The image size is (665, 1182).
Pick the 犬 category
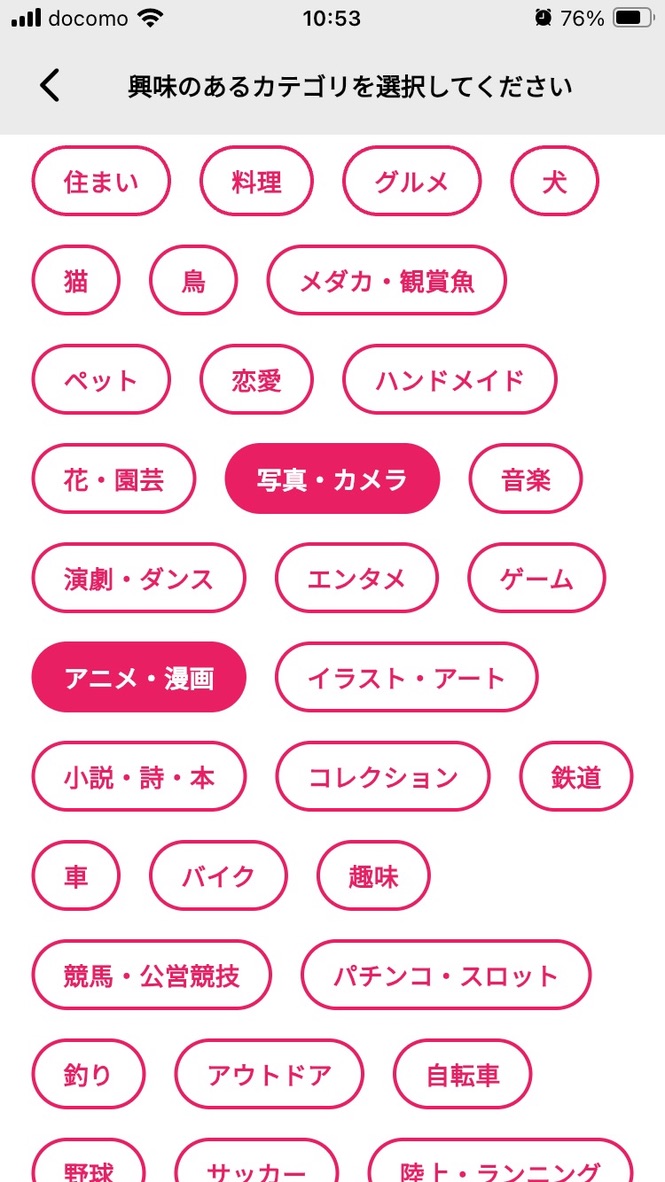click(554, 182)
